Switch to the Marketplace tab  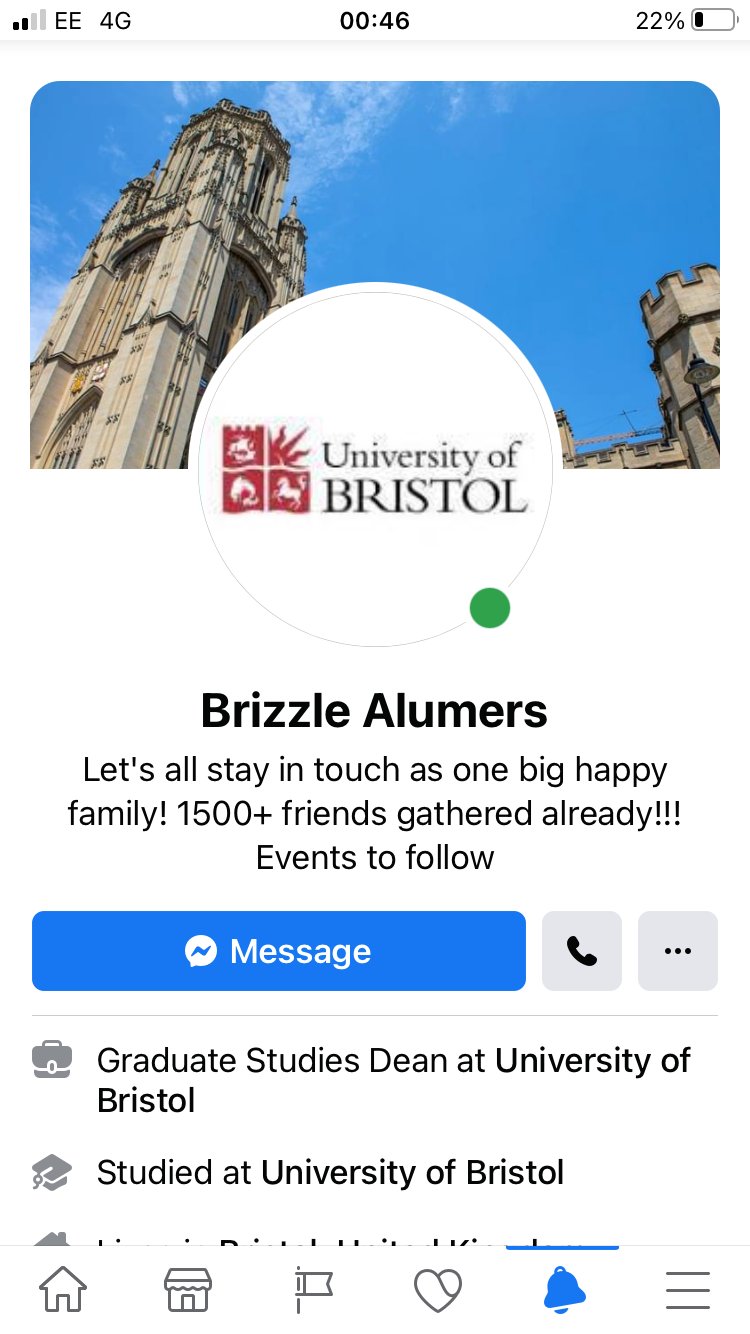188,1290
